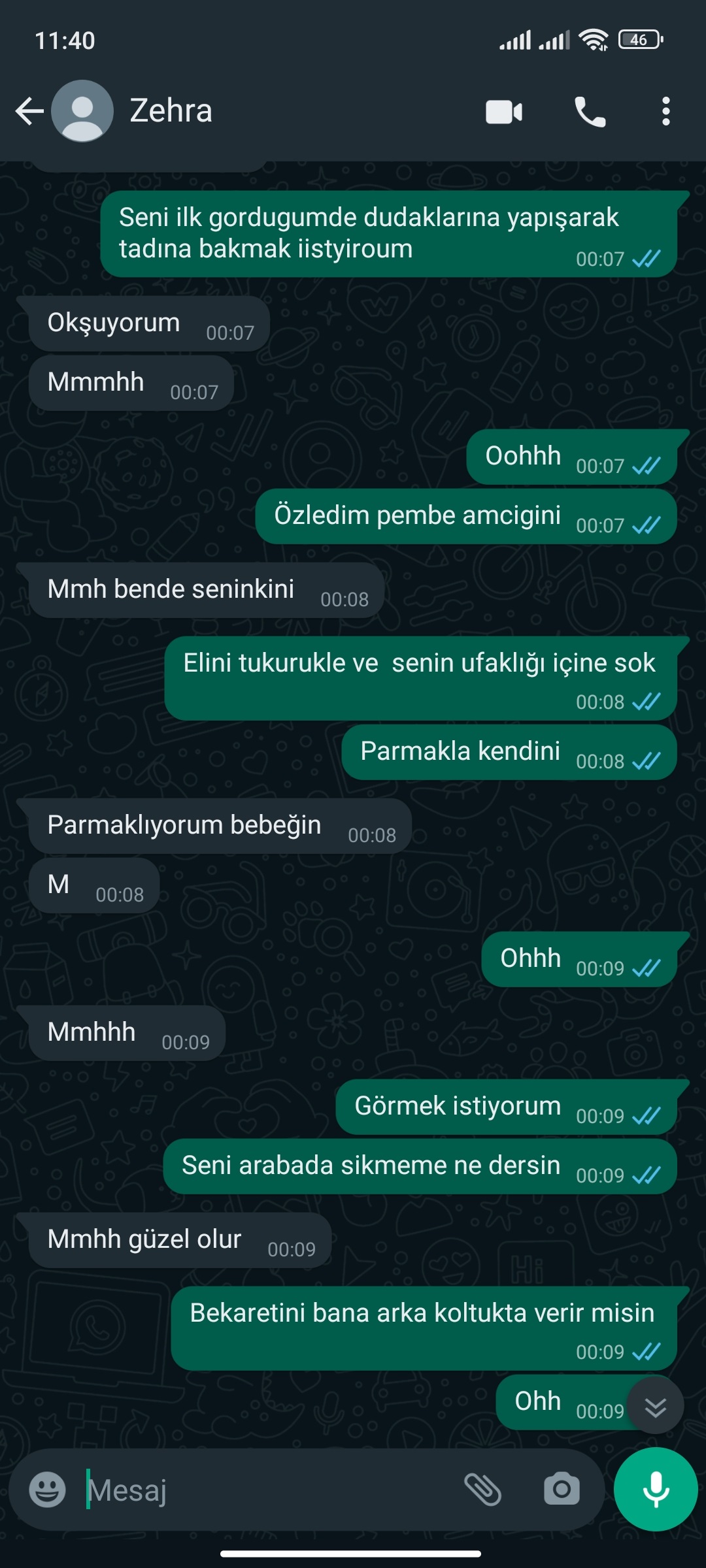Open the emoji picker
The width and height of the screenshot is (706, 1568).
pyautogui.click(x=47, y=1490)
